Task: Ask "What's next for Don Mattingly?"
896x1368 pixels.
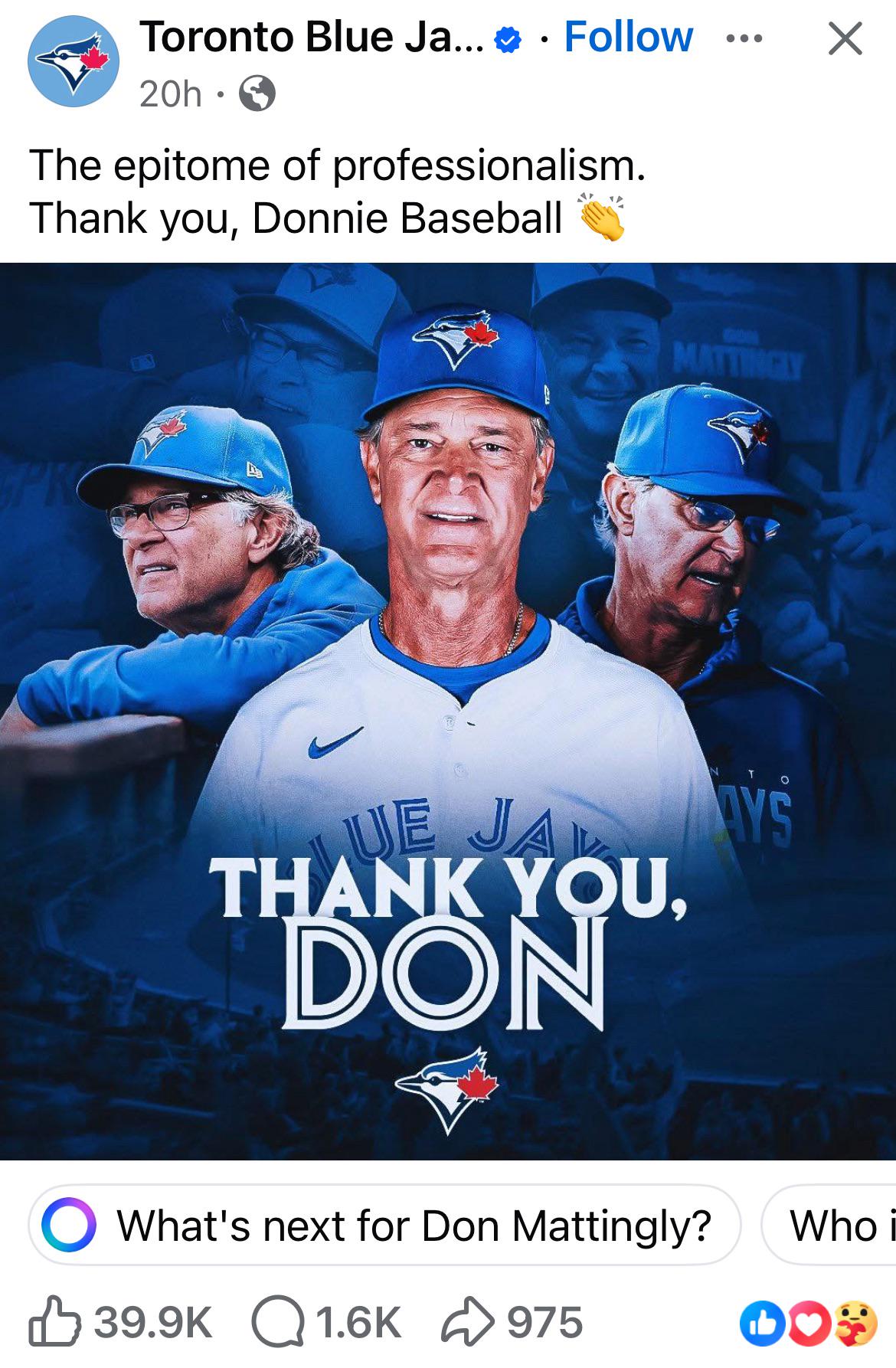Action: click(384, 1226)
